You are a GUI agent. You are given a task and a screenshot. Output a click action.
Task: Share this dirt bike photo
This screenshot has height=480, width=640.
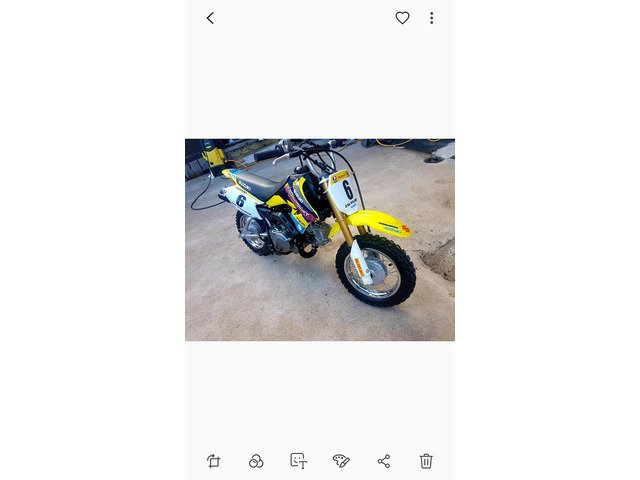click(x=384, y=461)
